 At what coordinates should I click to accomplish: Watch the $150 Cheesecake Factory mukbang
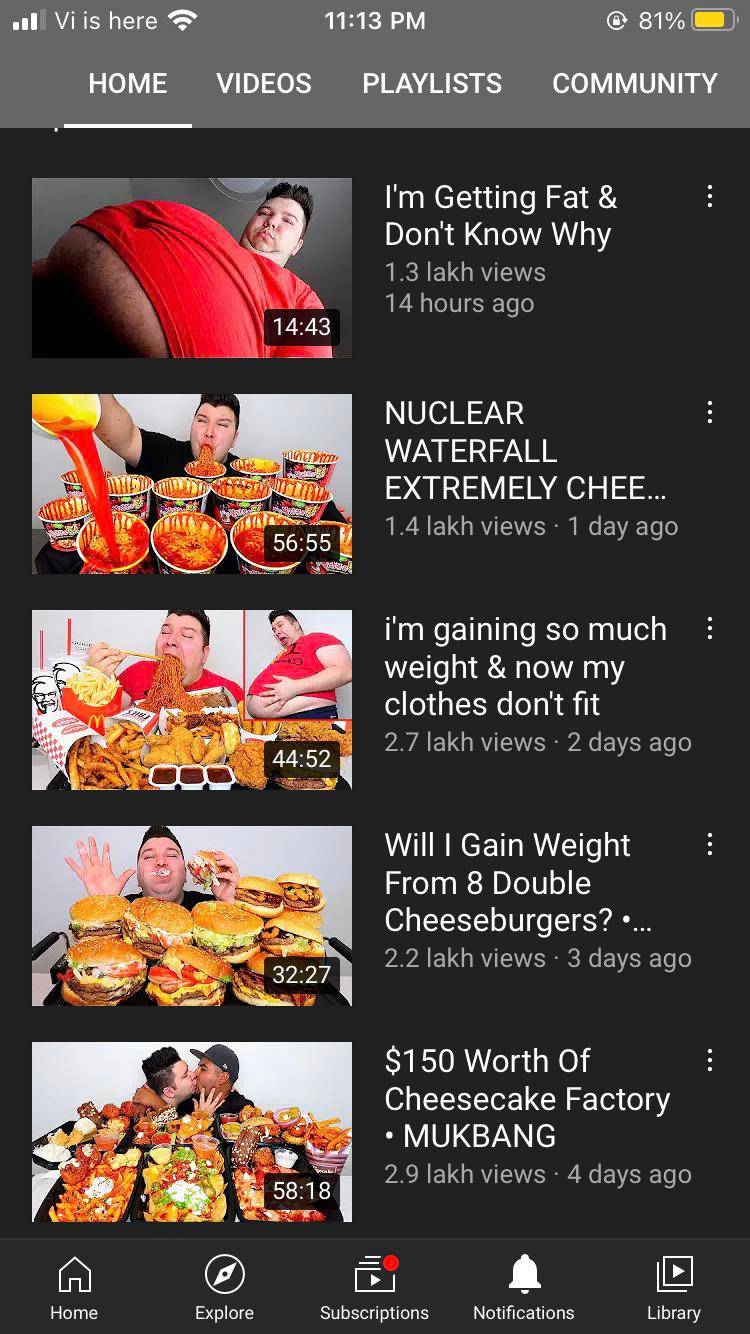(x=192, y=1132)
